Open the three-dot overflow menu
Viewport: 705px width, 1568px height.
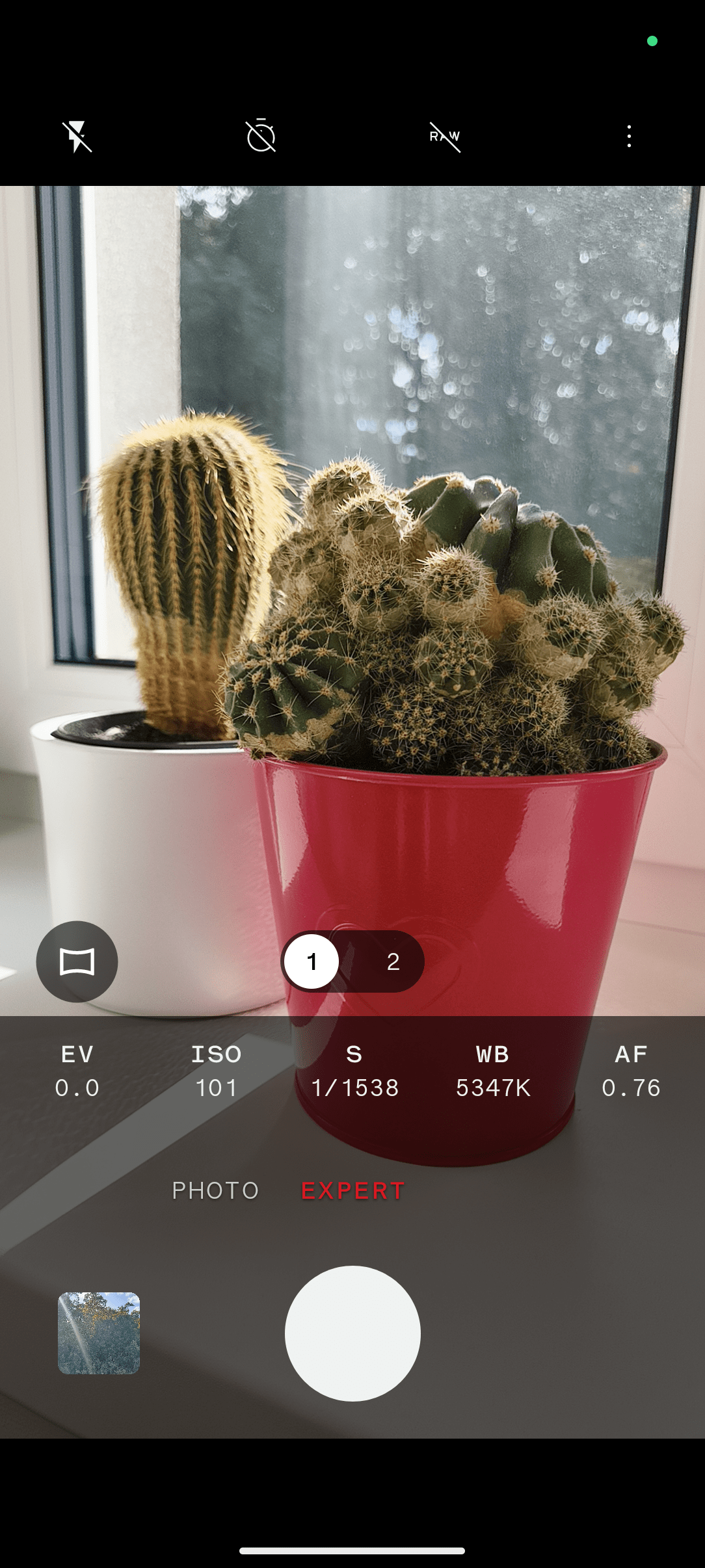tap(629, 137)
